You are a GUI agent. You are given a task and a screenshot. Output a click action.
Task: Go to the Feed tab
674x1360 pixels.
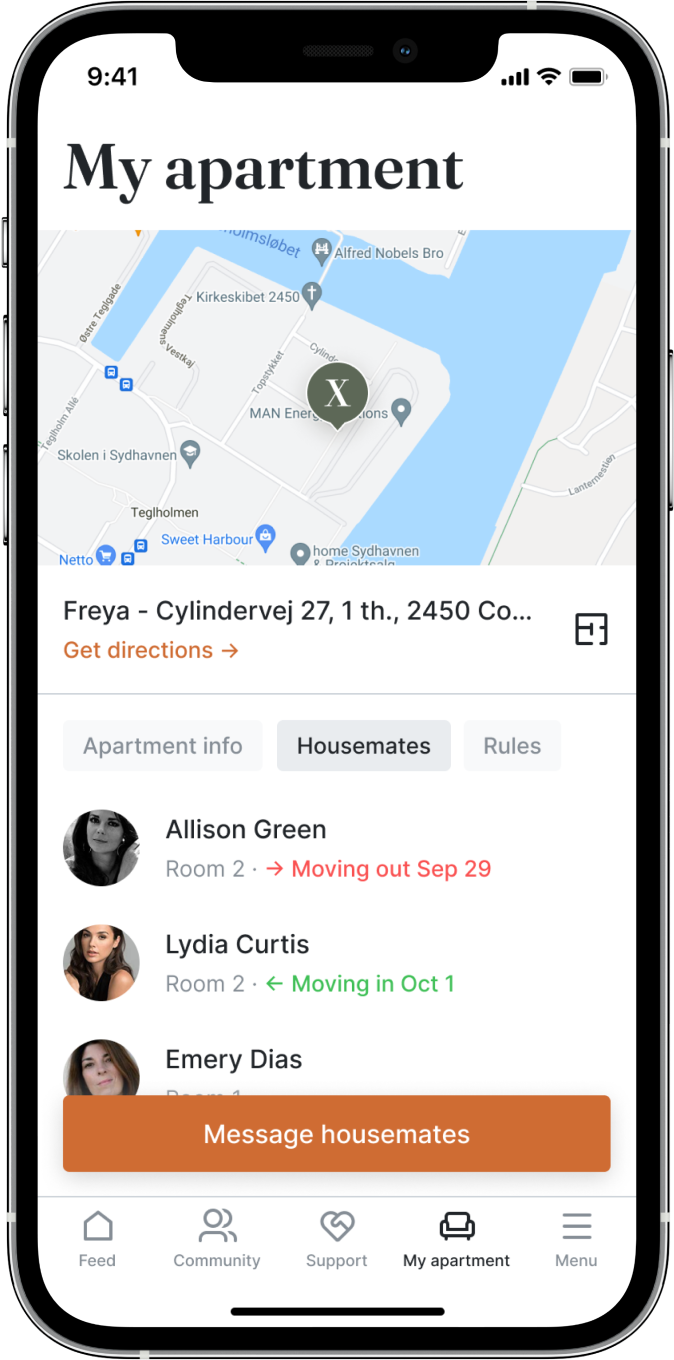coord(97,1239)
